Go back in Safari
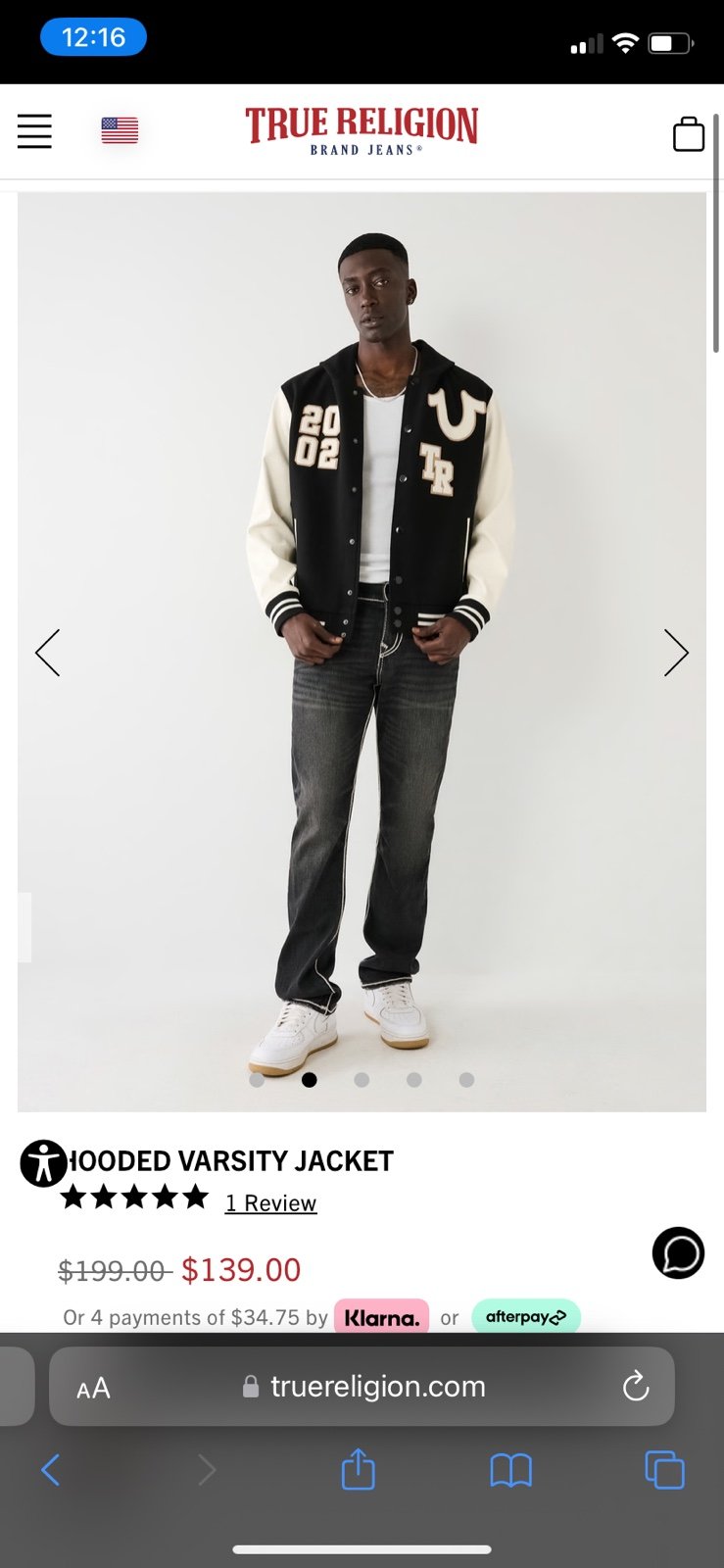The height and width of the screenshot is (1568, 724). pos(51,1470)
